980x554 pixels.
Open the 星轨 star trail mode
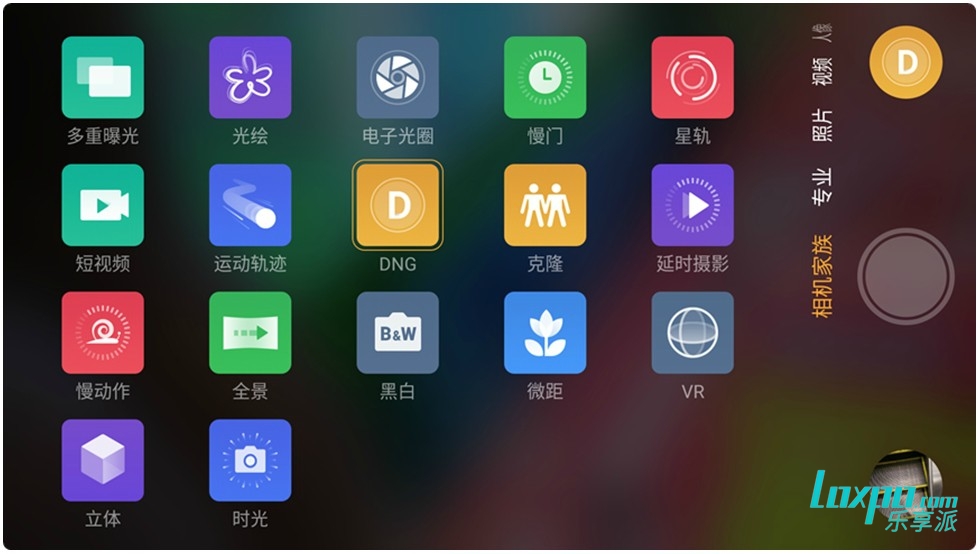[692, 78]
